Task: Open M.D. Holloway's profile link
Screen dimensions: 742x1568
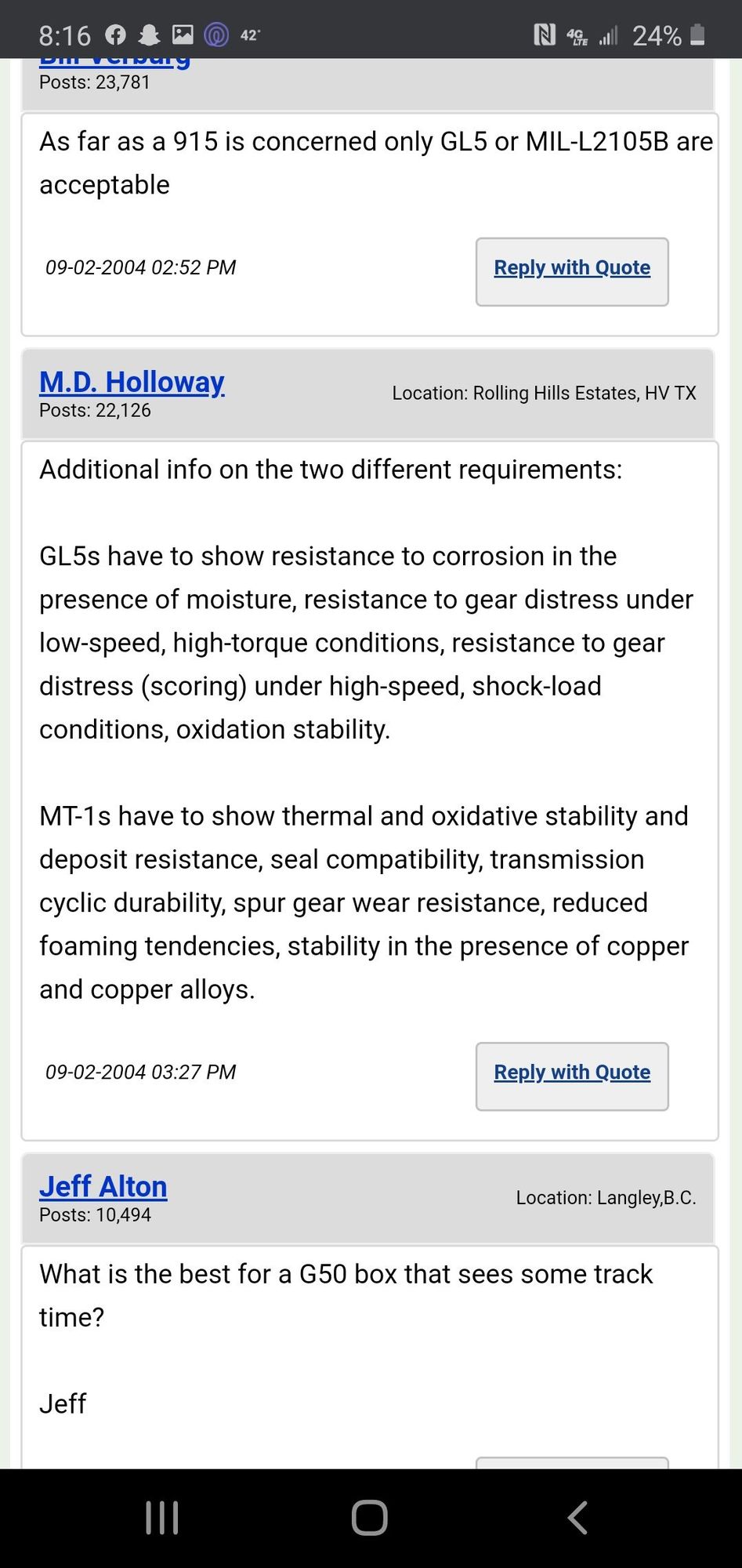Action: click(x=132, y=383)
